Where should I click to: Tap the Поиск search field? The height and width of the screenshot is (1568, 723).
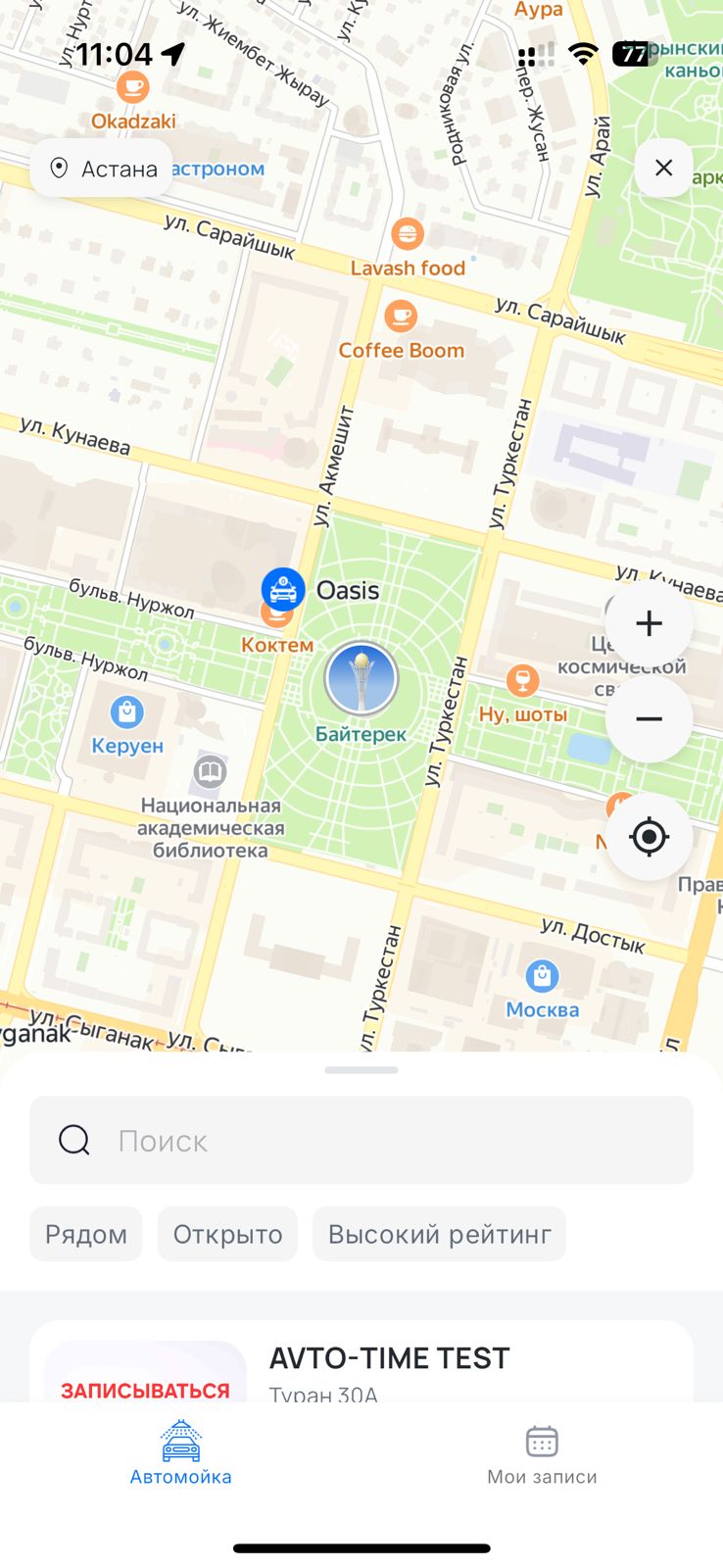point(361,1140)
